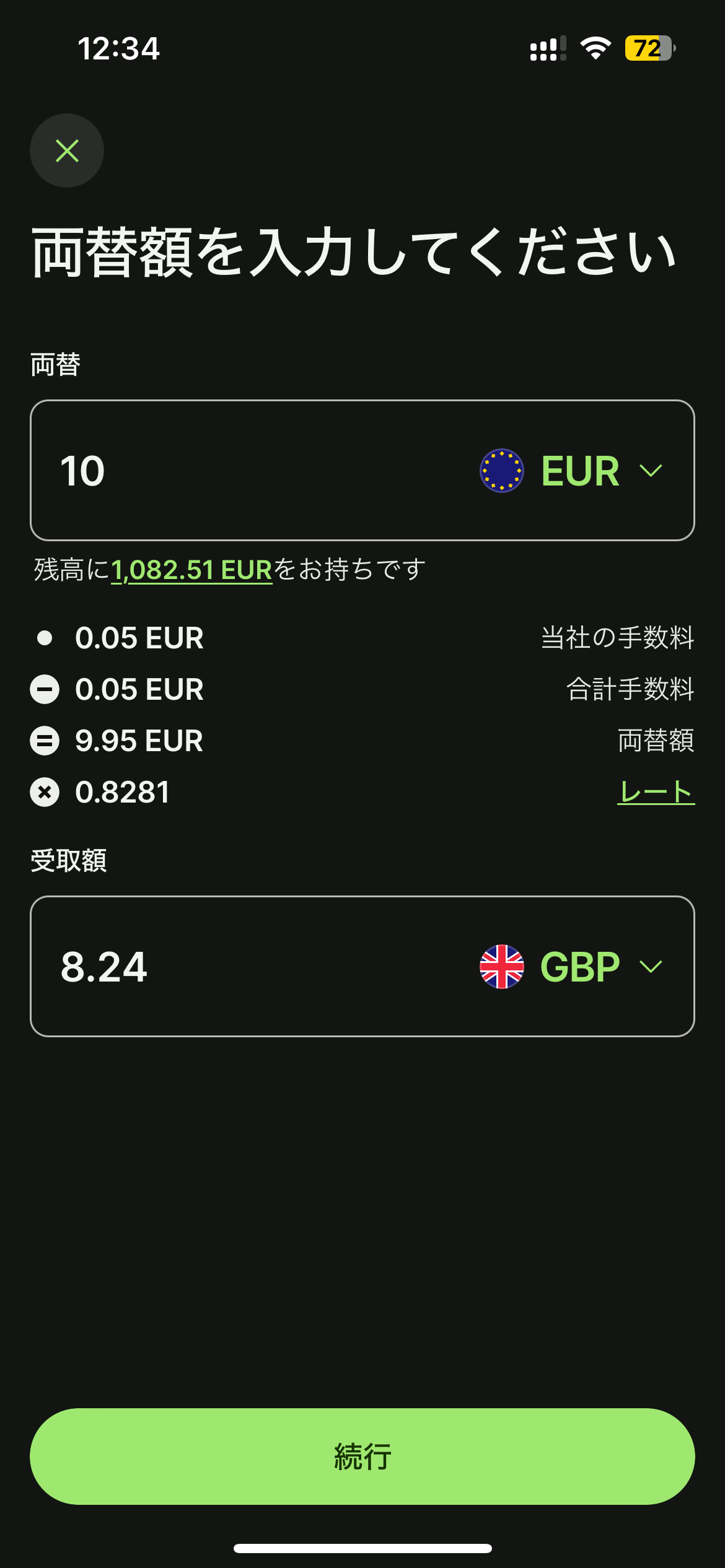Open the レート rate details link
This screenshot has width=725, height=1568.
tap(656, 792)
